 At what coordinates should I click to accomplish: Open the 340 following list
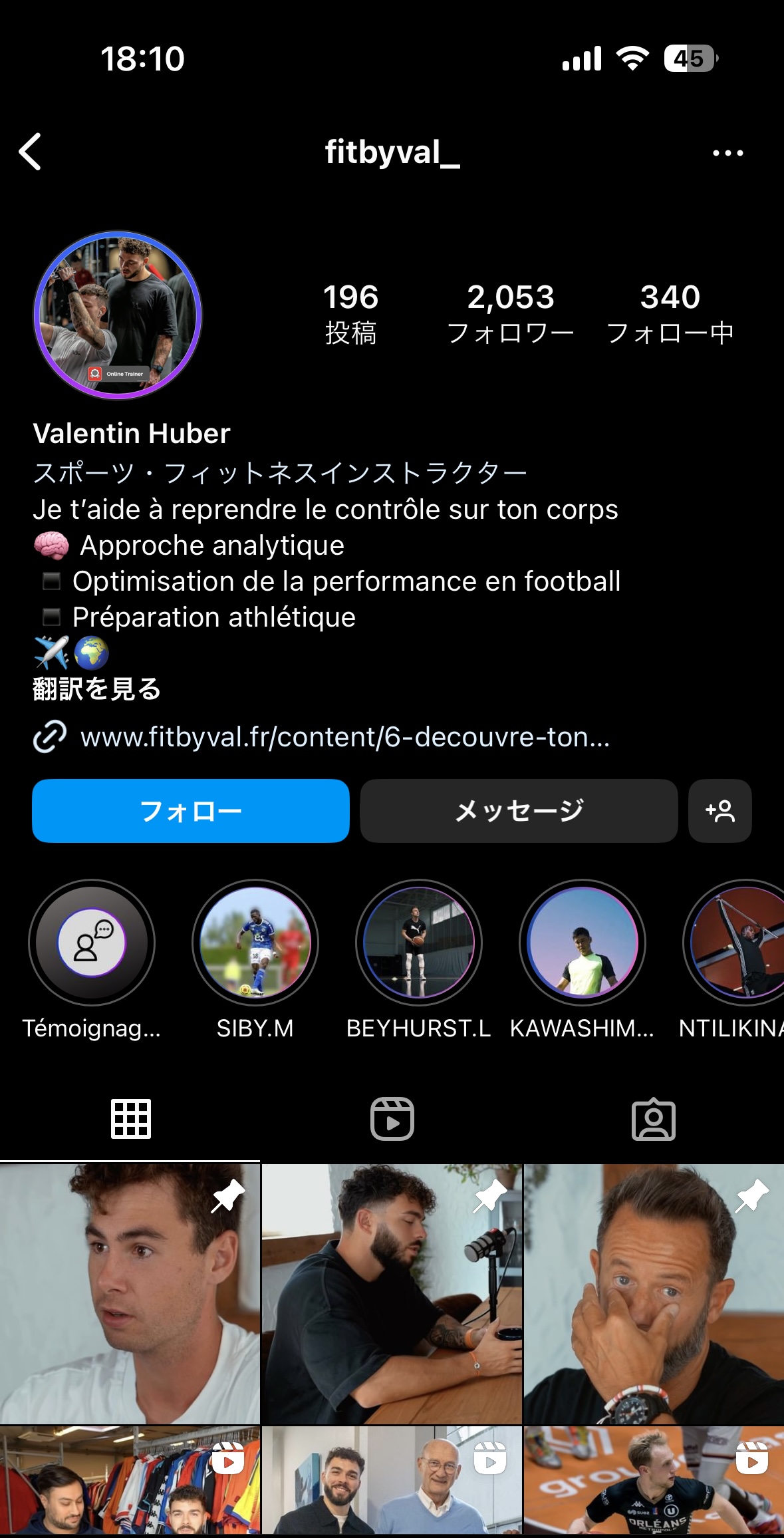(x=670, y=313)
